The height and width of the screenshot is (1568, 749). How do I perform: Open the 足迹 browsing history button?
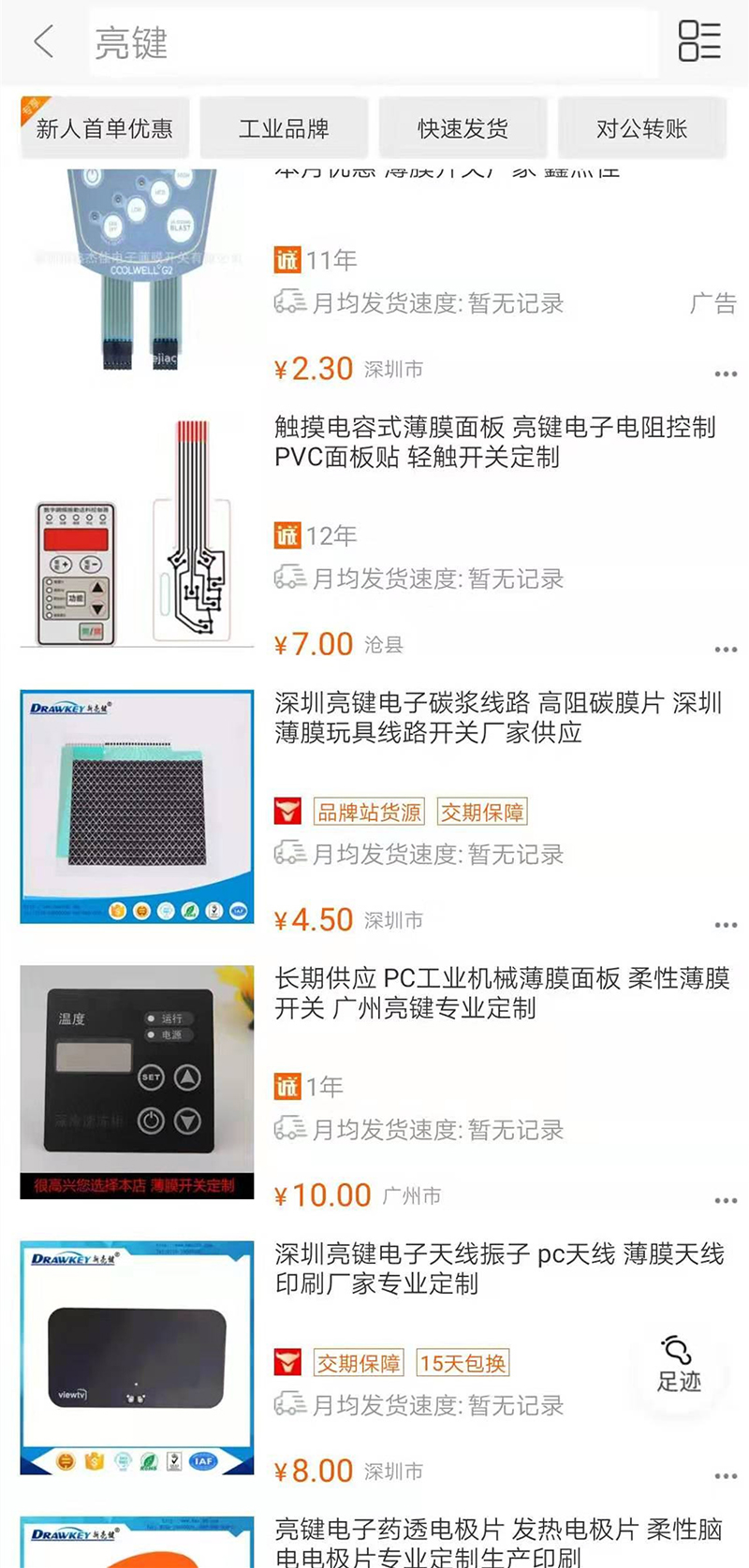pyautogui.click(x=679, y=1365)
